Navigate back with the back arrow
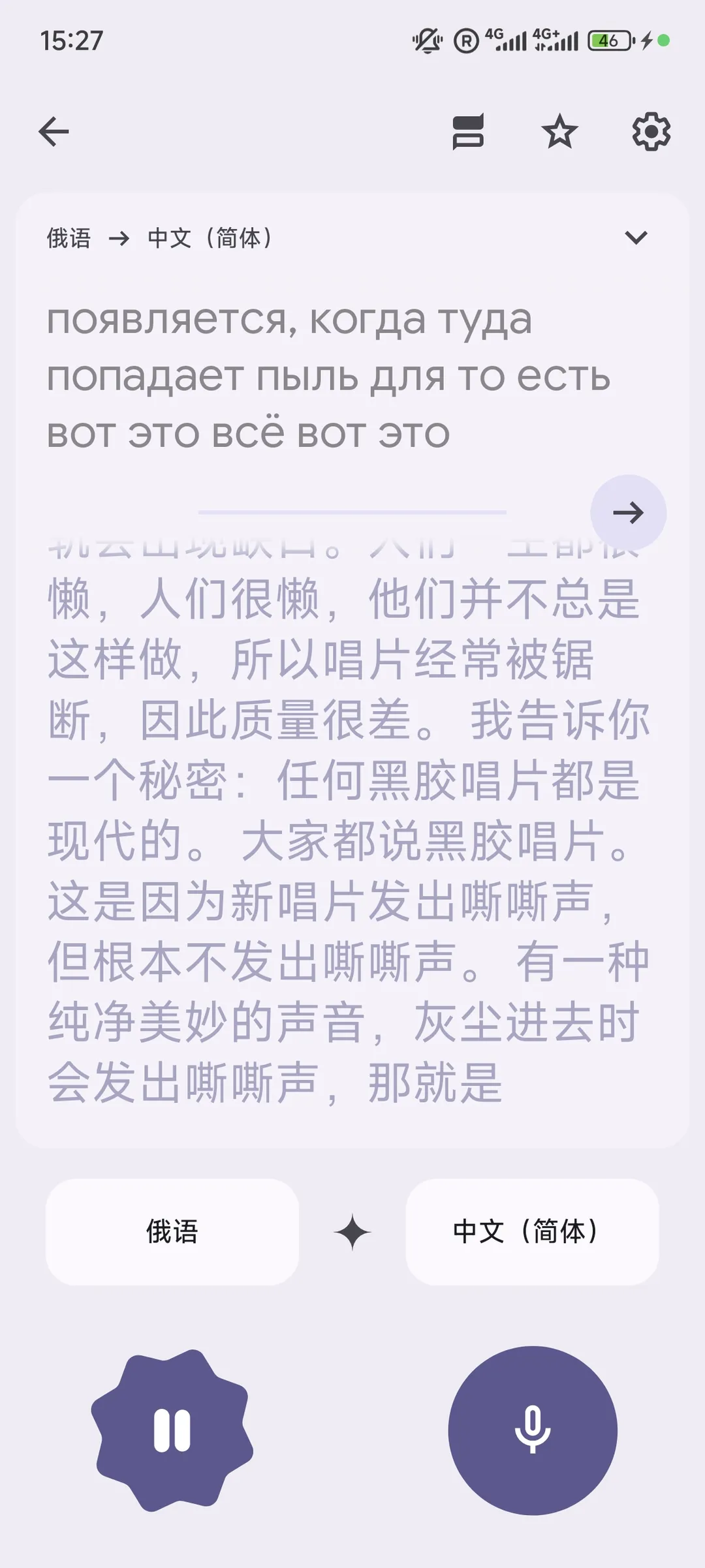 (x=54, y=131)
